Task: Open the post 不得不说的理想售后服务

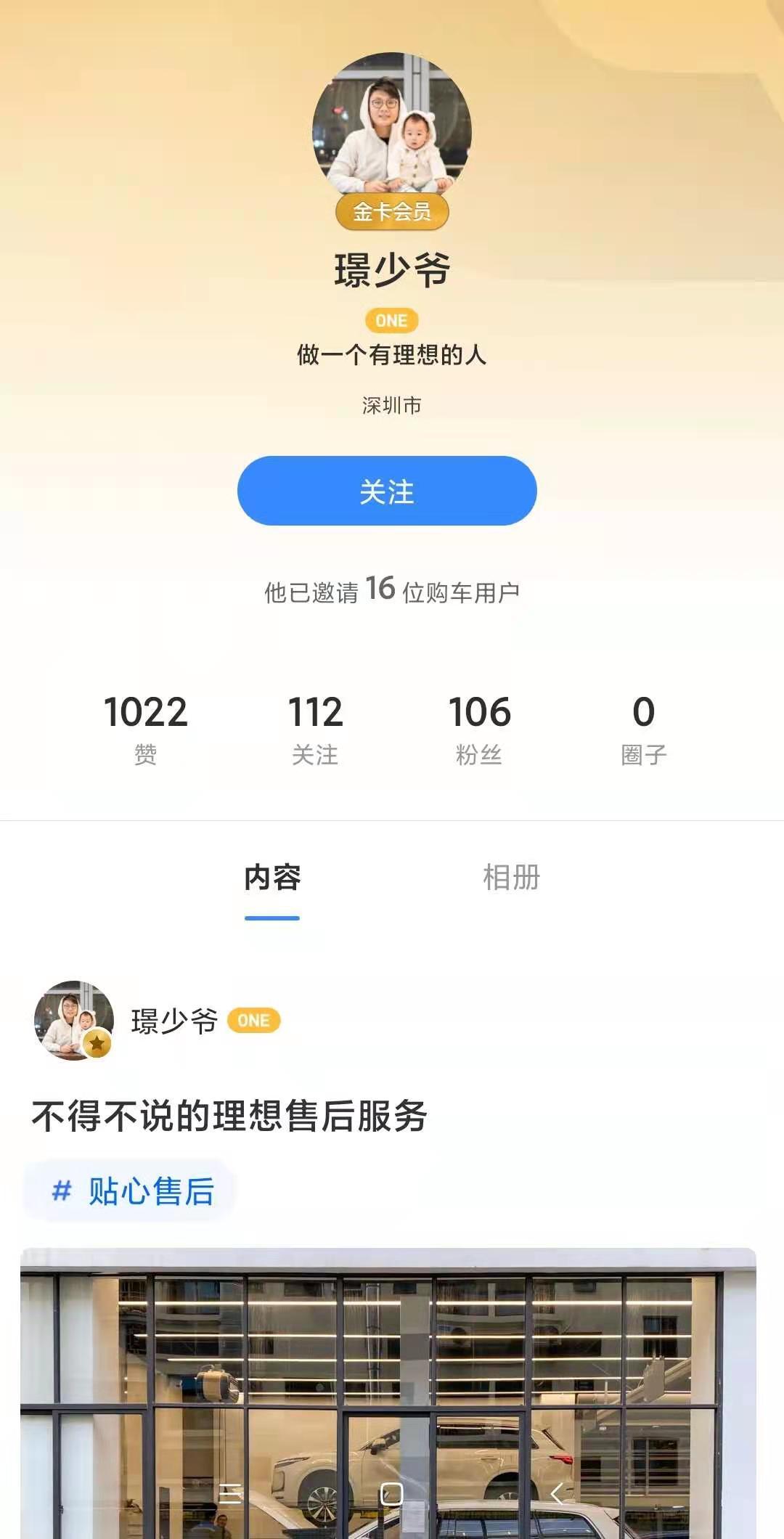Action: pyautogui.click(x=229, y=1116)
